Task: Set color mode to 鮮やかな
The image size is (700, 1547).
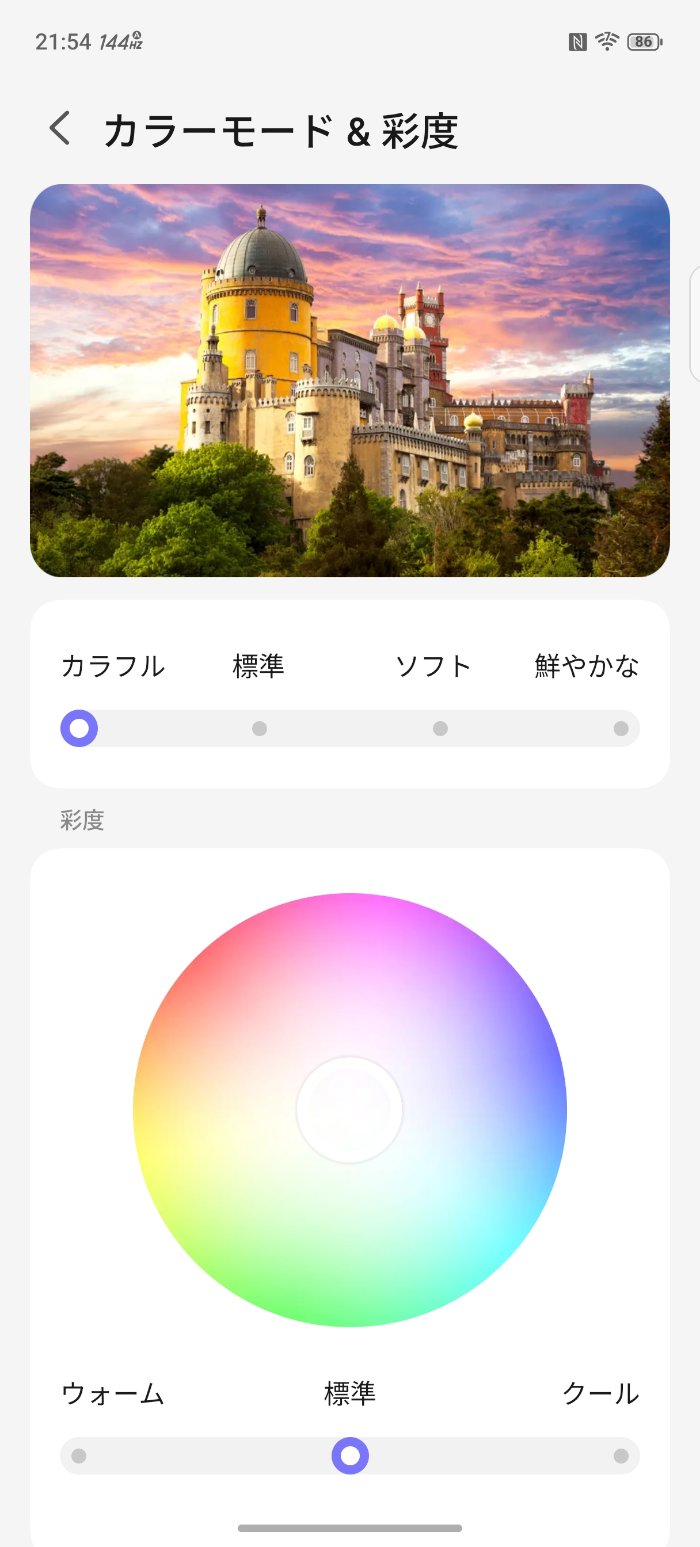Action: point(621,728)
